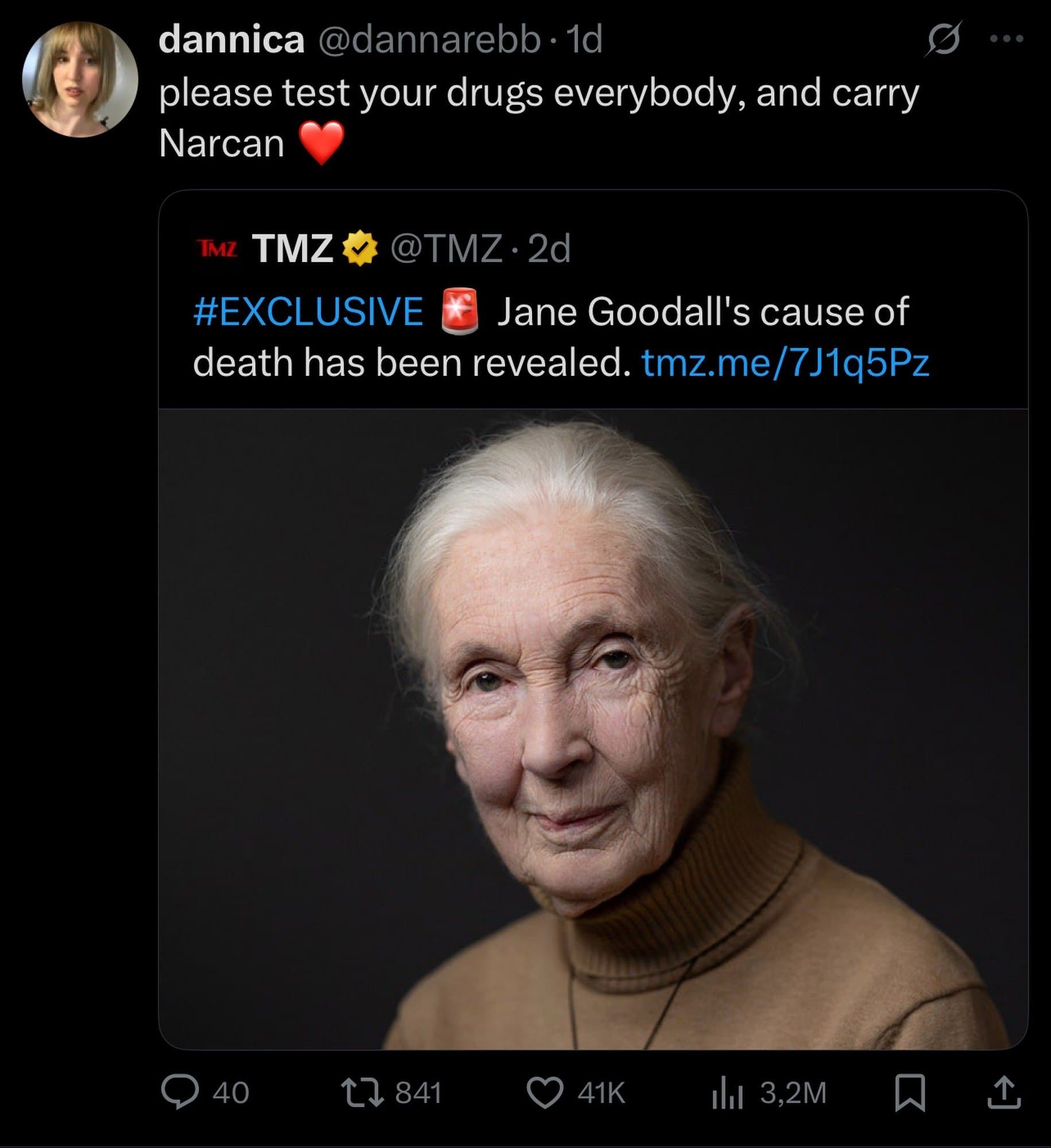The image size is (1051, 1148).
Task: Open dannica's profile picture
Action: tap(80, 79)
